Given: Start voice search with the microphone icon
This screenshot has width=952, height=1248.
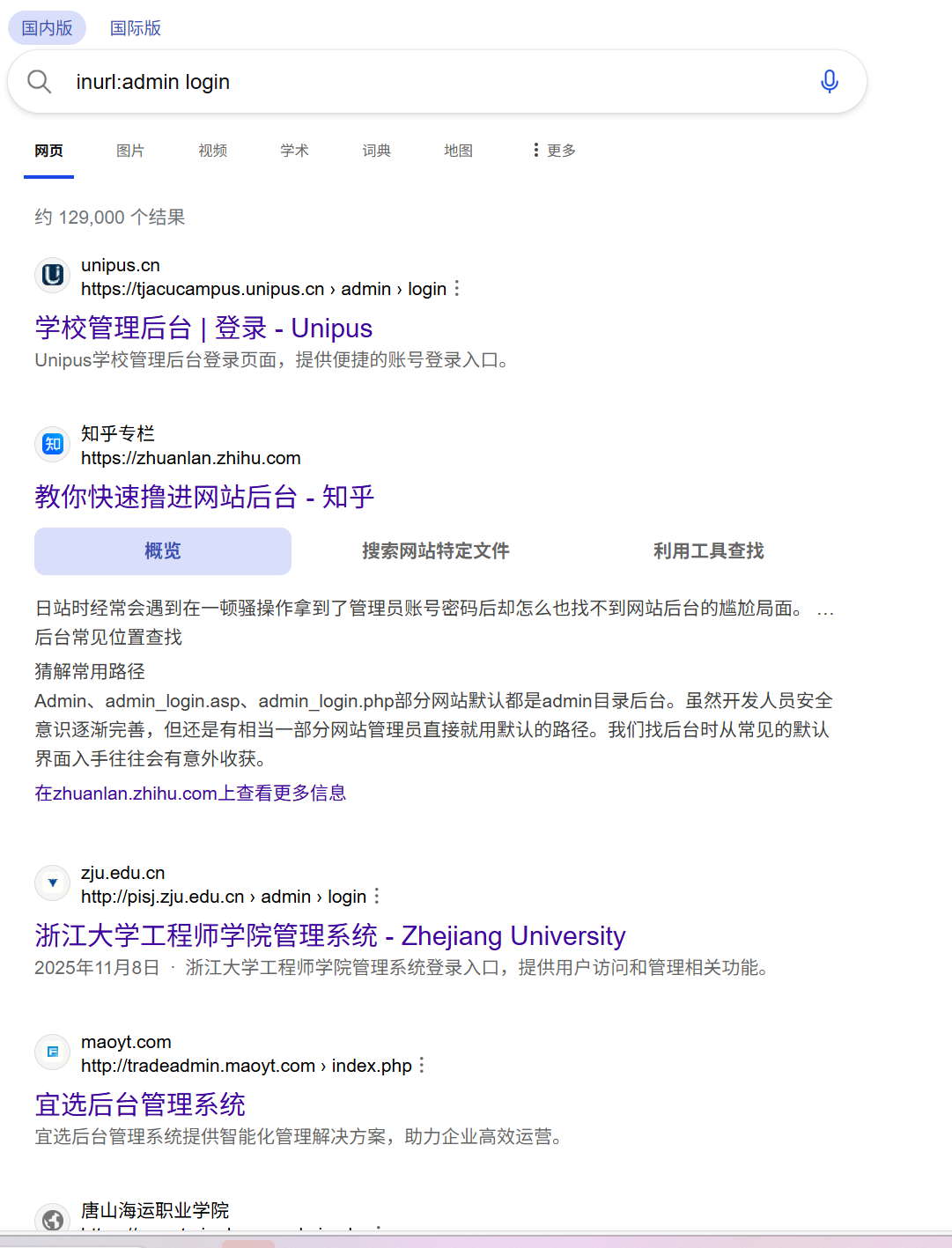Looking at the screenshot, I should [829, 82].
